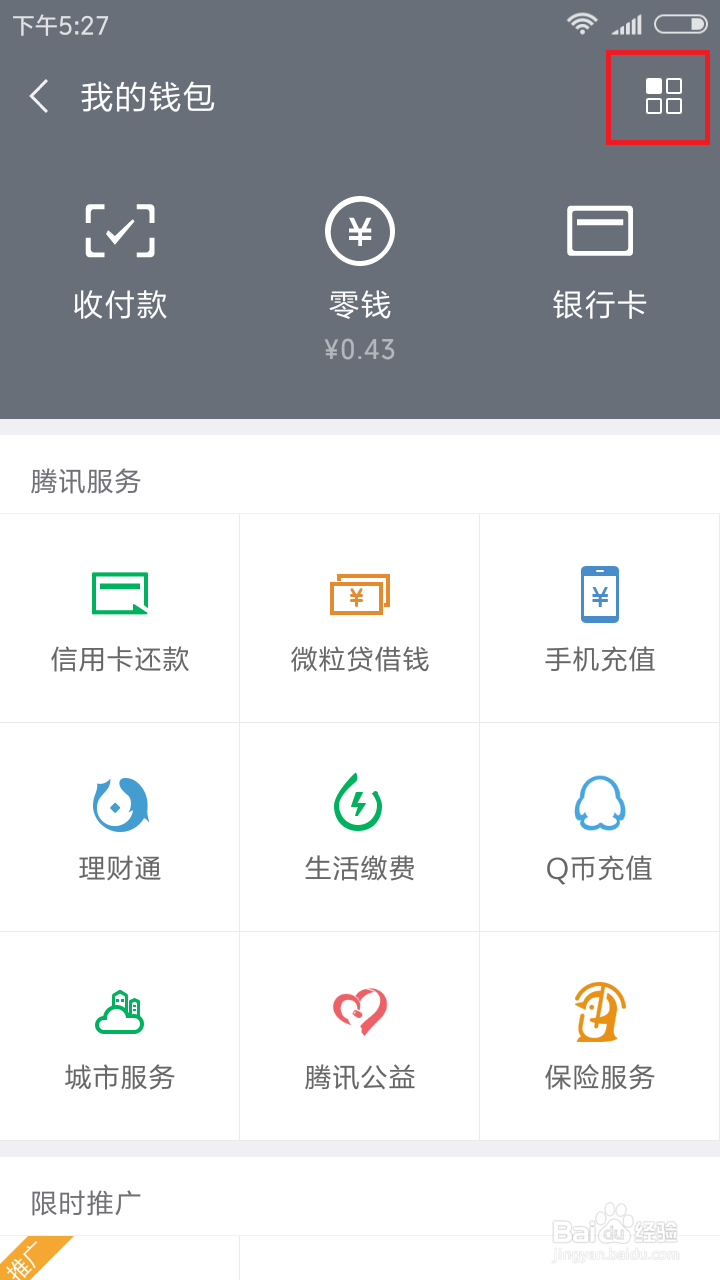The image size is (720, 1280).
Task: Open 收付款 payment code
Action: tap(120, 260)
